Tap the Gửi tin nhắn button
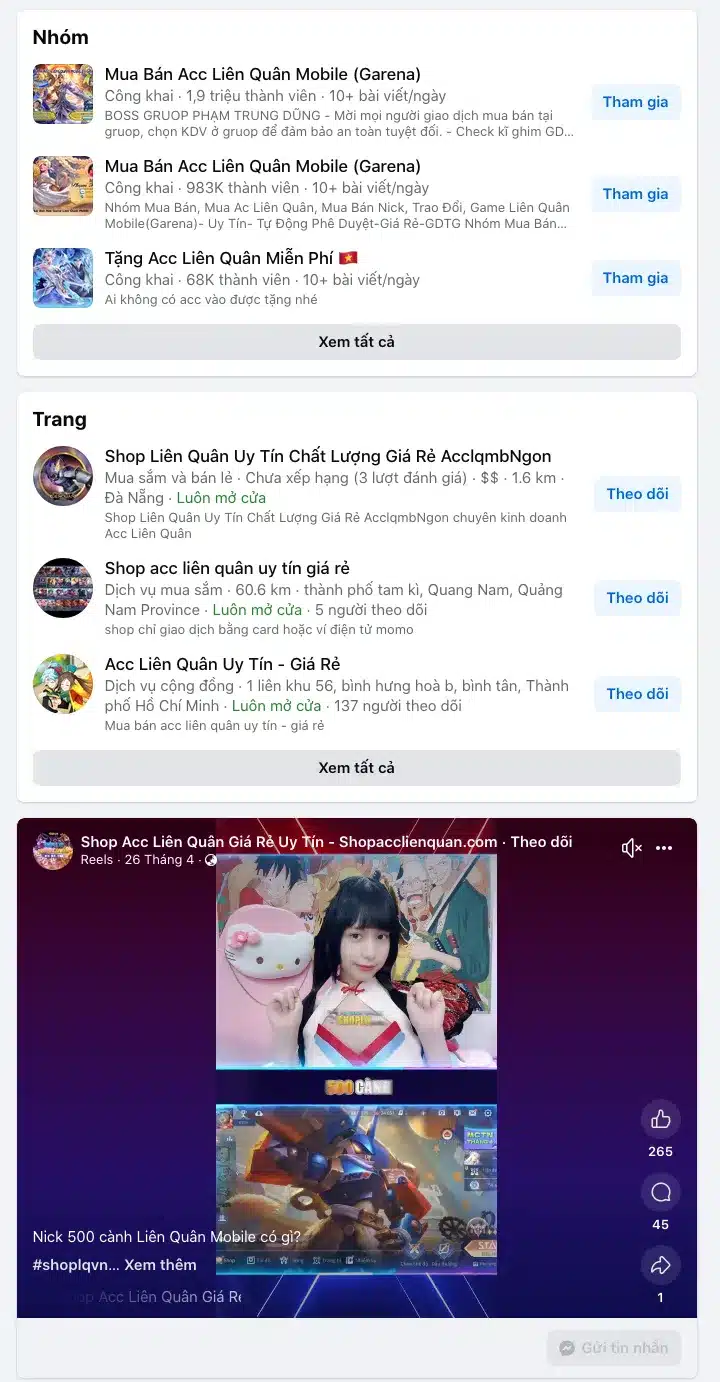720x1382 pixels. click(x=614, y=1348)
